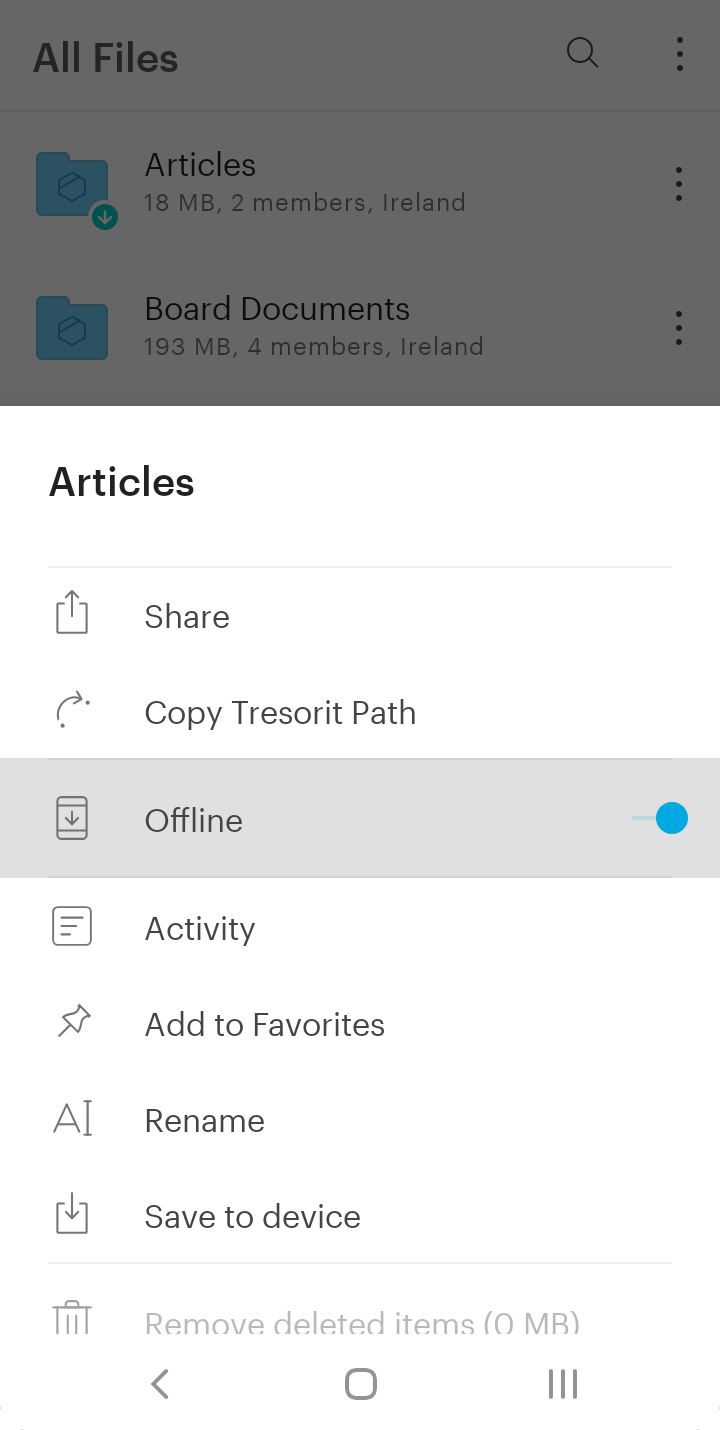Image resolution: width=720 pixels, height=1430 pixels.
Task: Select Share for the Articles folder
Action: [360, 616]
